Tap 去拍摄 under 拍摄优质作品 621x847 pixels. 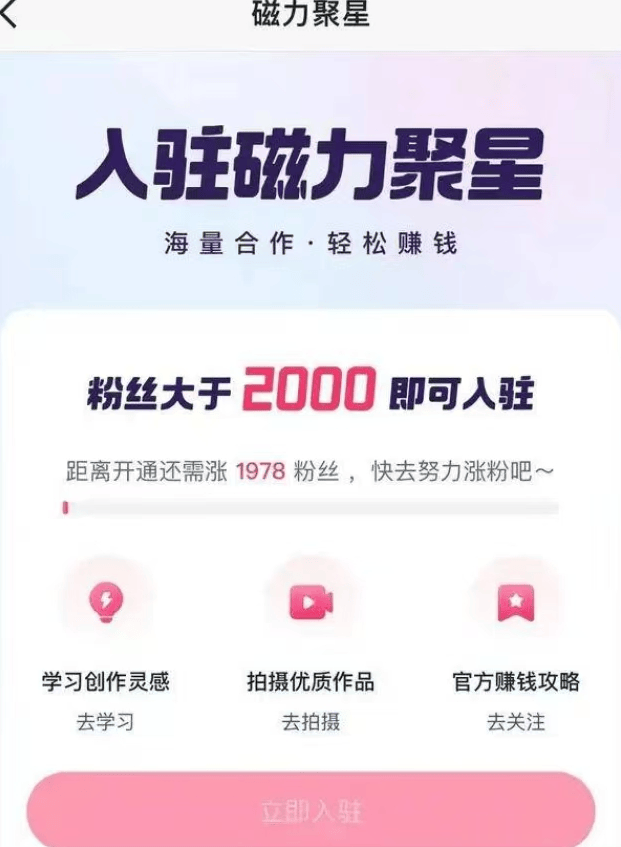pyautogui.click(x=310, y=722)
